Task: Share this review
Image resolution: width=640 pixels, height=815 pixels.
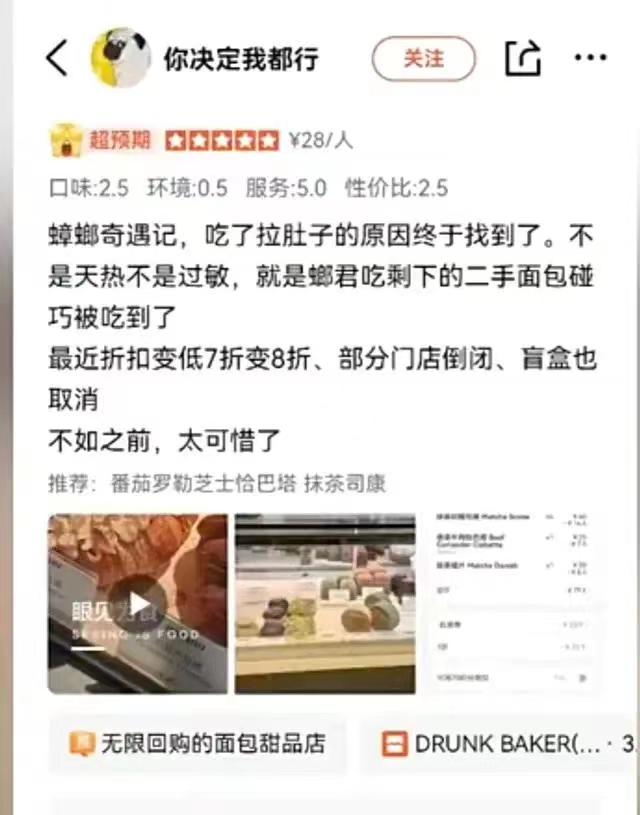Action: pyautogui.click(x=522, y=58)
